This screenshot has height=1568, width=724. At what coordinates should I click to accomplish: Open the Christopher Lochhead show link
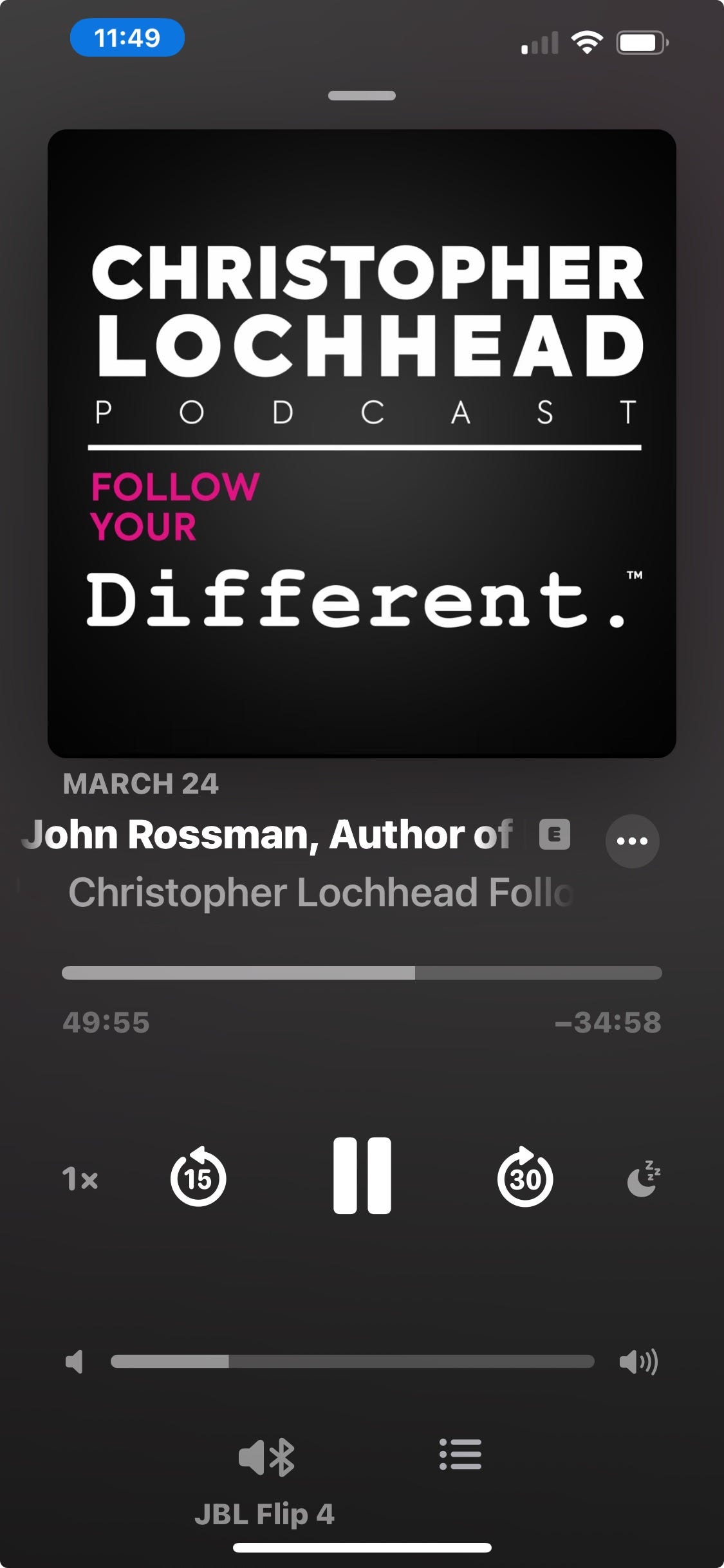(x=320, y=892)
